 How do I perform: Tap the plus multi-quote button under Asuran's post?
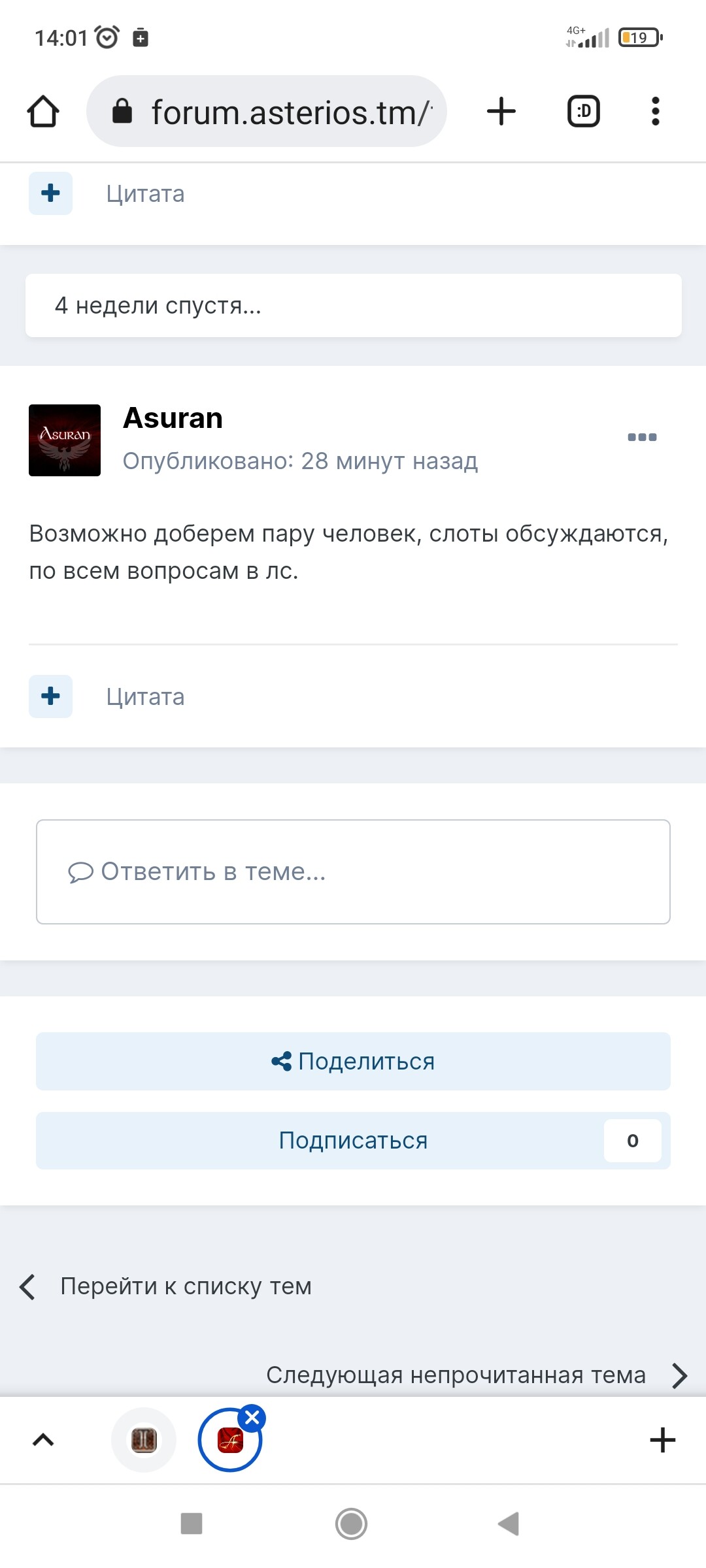tap(50, 696)
